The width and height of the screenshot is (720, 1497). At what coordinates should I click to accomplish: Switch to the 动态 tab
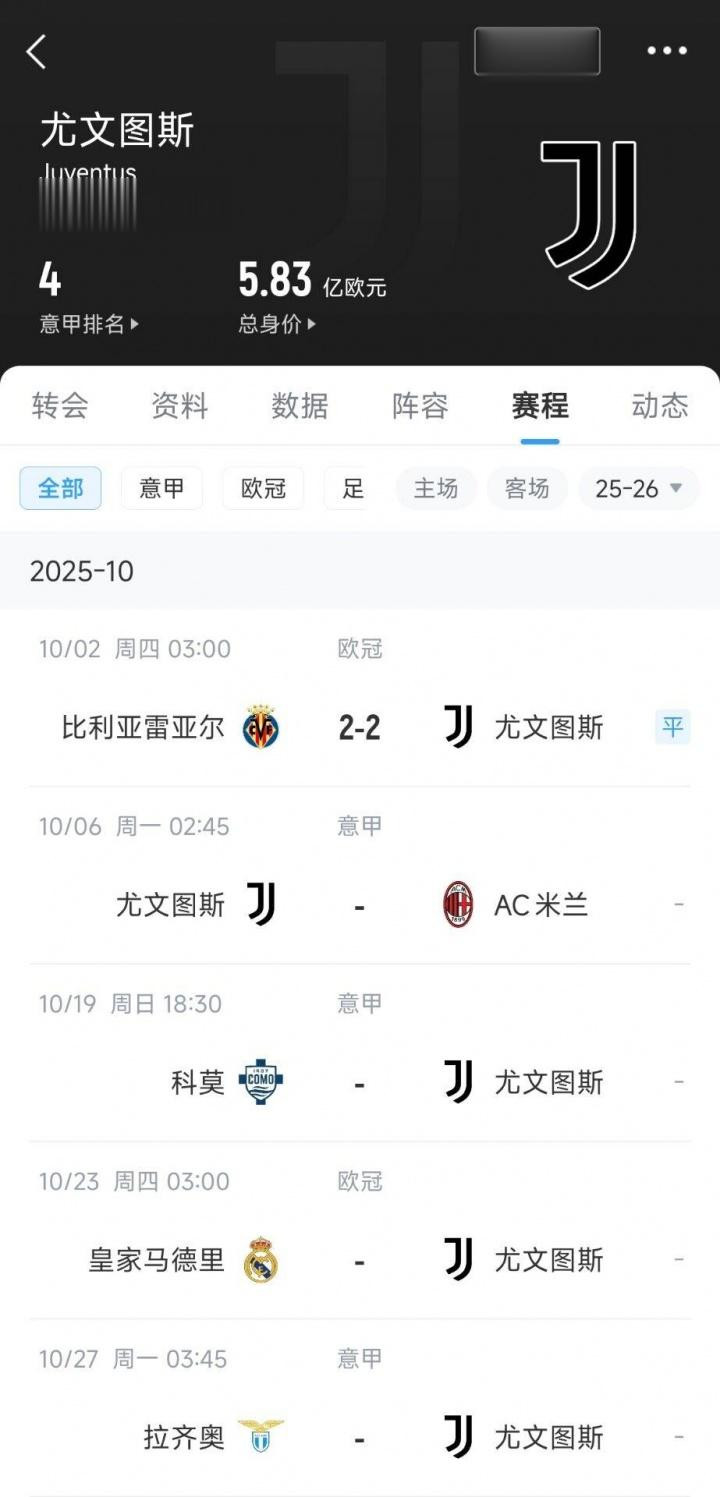(660, 405)
